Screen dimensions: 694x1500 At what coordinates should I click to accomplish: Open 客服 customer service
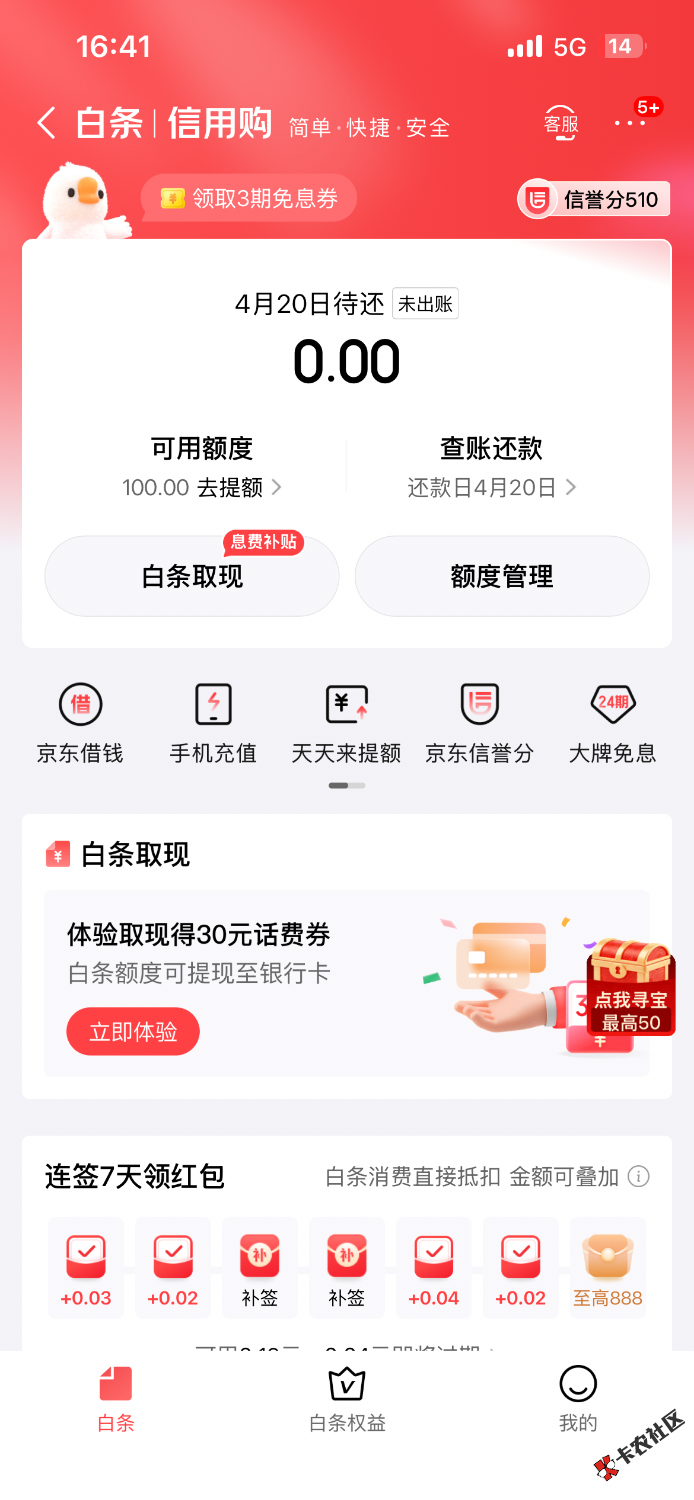(x=561, y=124)
